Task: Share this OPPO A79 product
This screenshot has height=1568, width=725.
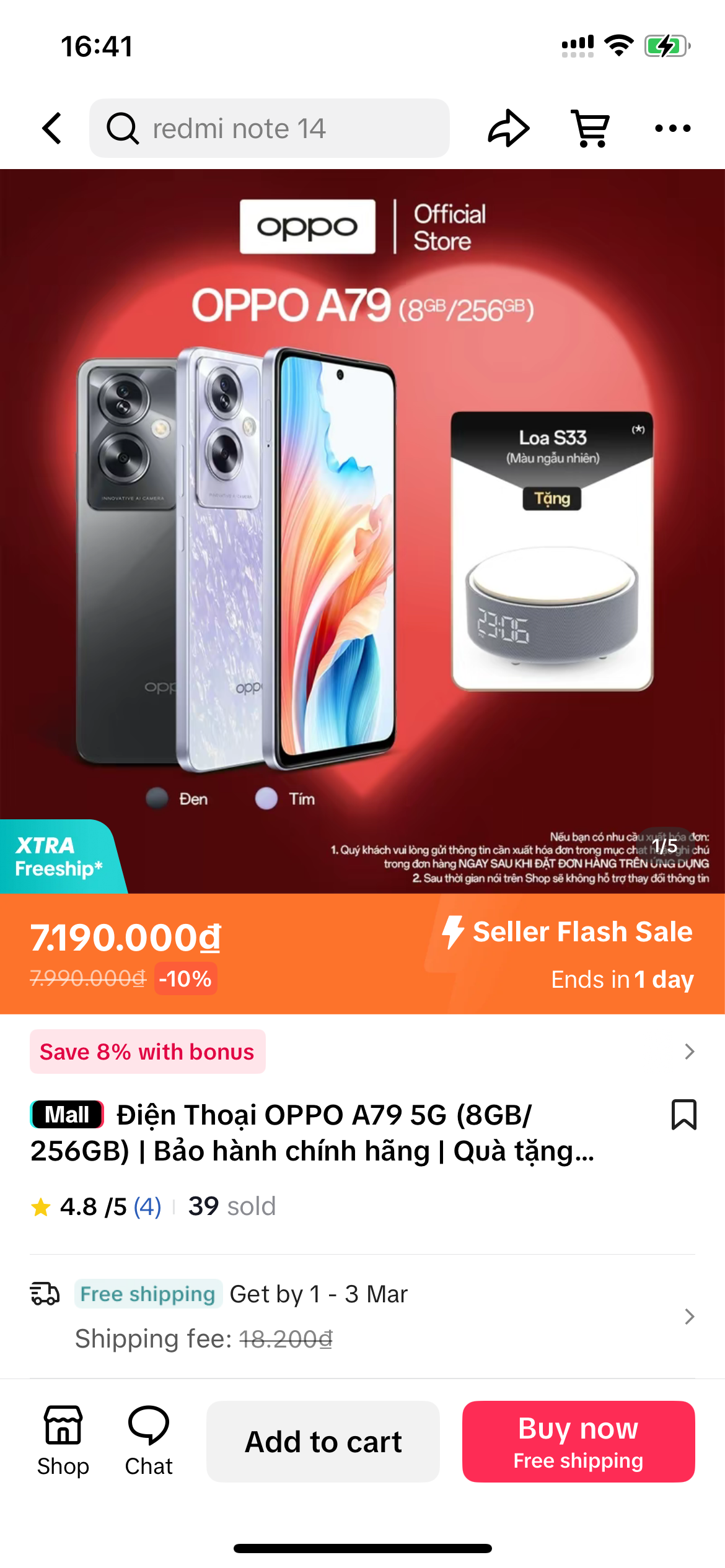Action: [508, 128]
